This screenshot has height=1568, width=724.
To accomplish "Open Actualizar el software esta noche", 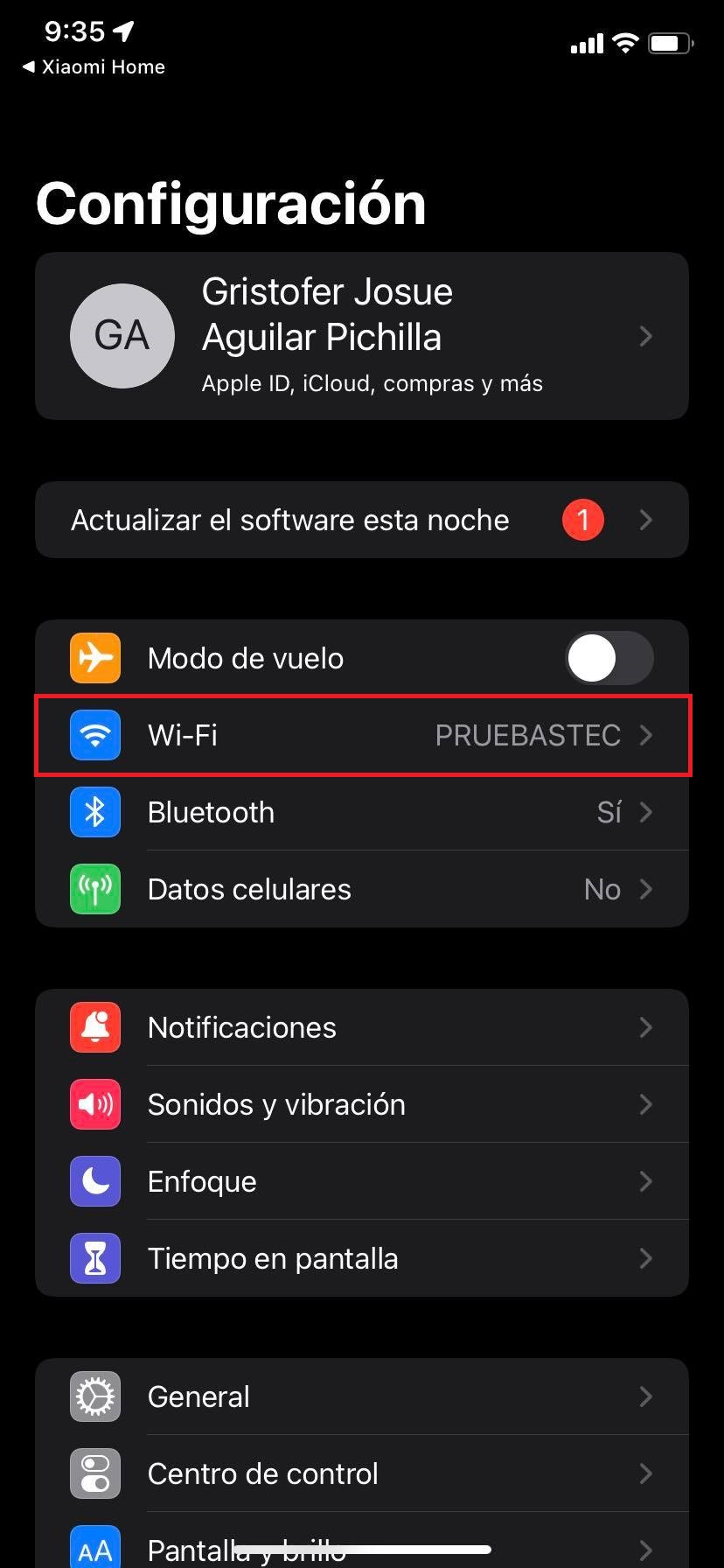I will [362, 520].
